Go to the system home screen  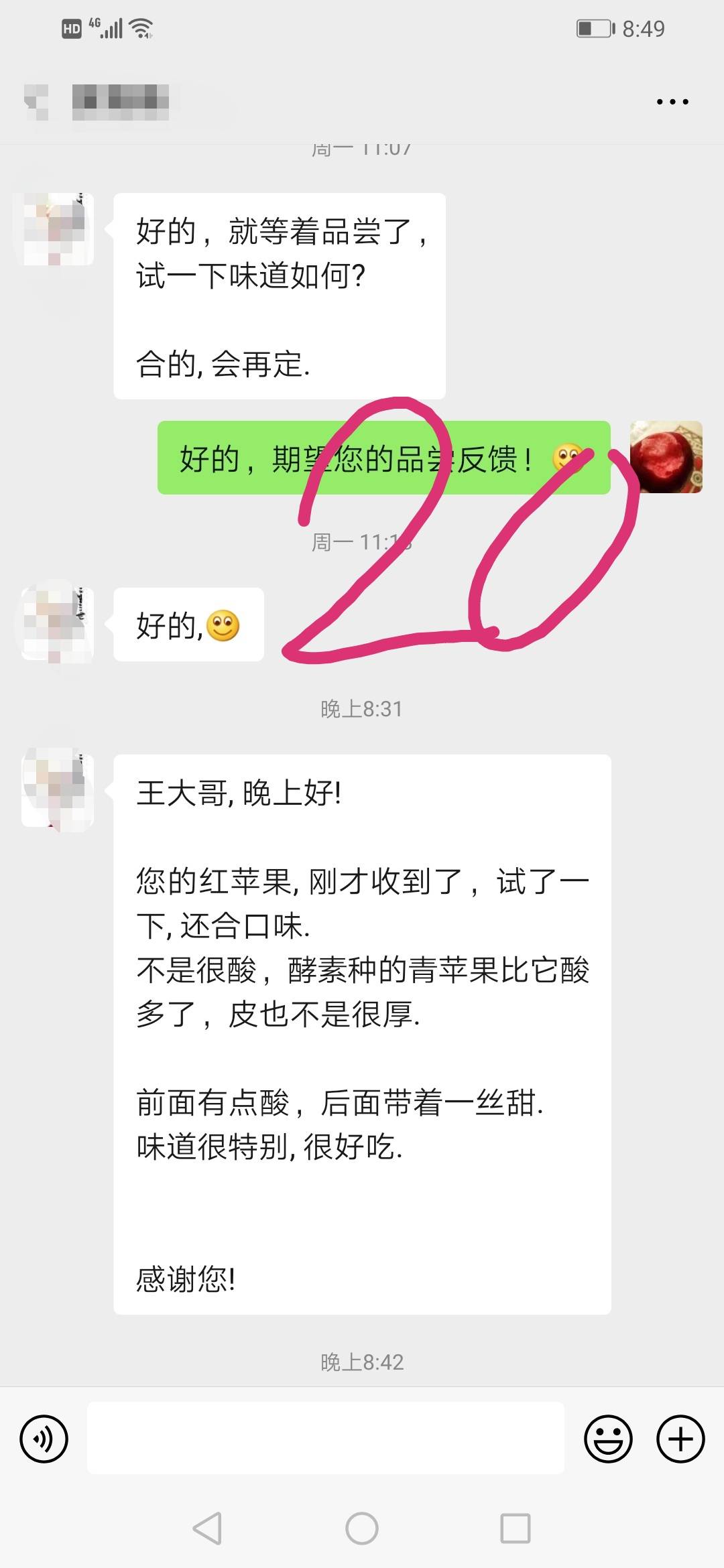362,1528
